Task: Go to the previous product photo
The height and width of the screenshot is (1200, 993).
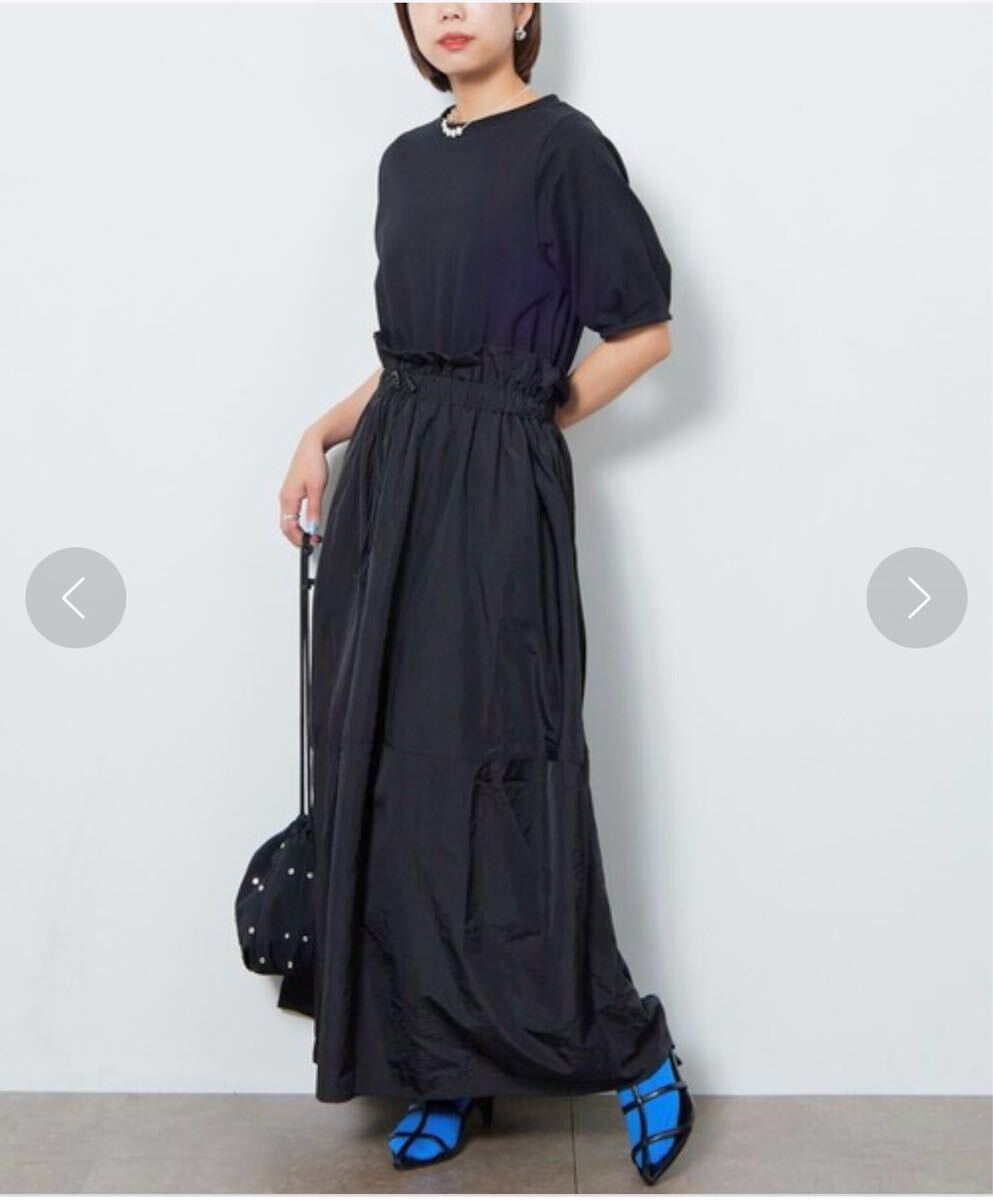Action: 75,597
